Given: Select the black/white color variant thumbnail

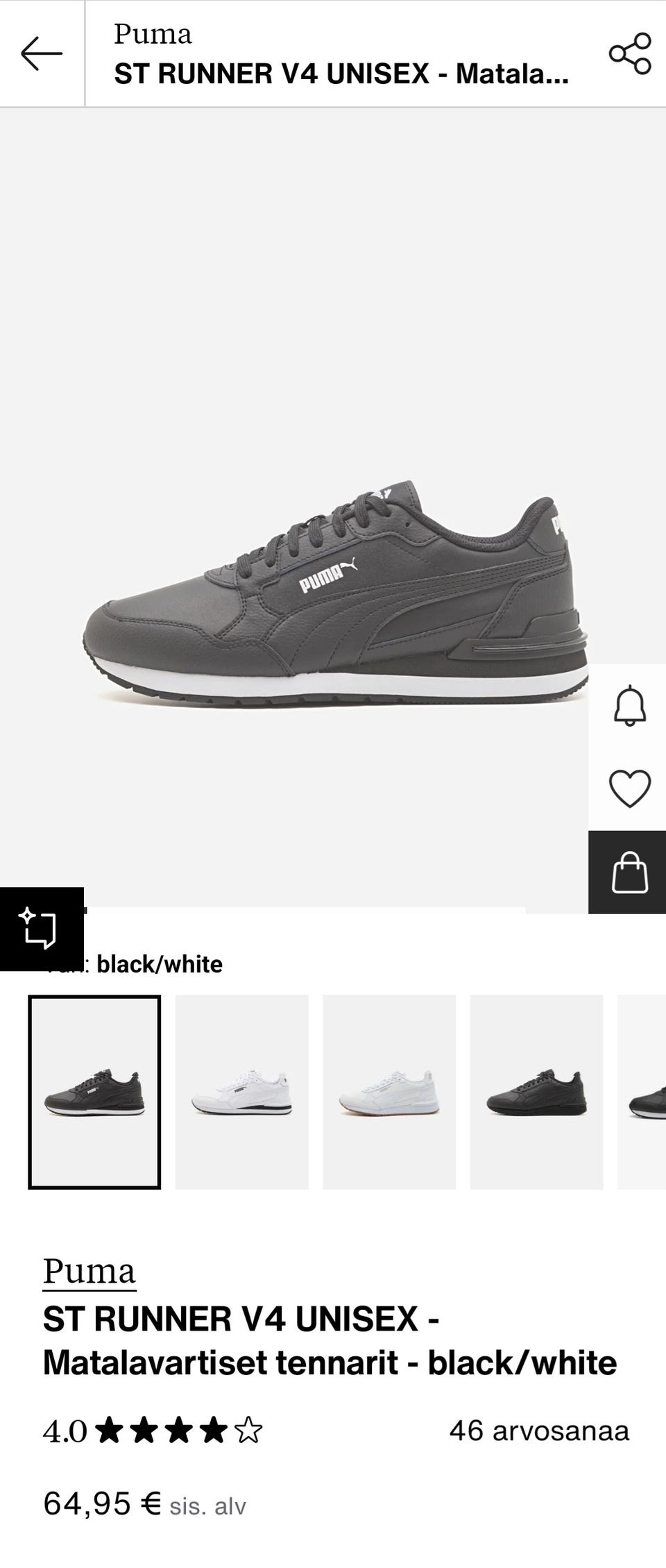Looking at the screenshot, I should [x=94, y=1092].
